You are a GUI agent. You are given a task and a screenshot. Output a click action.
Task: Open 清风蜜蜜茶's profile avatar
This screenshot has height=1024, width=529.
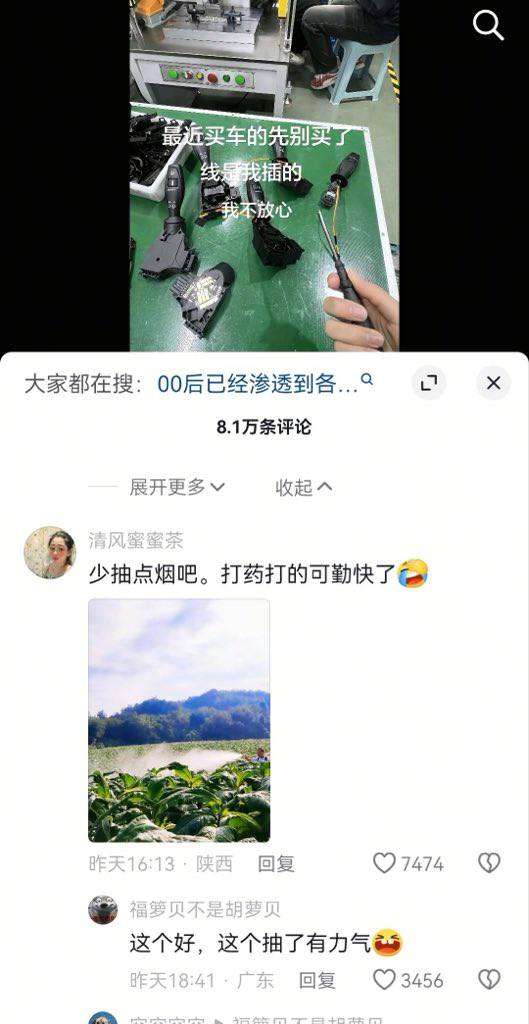[50, 552]
